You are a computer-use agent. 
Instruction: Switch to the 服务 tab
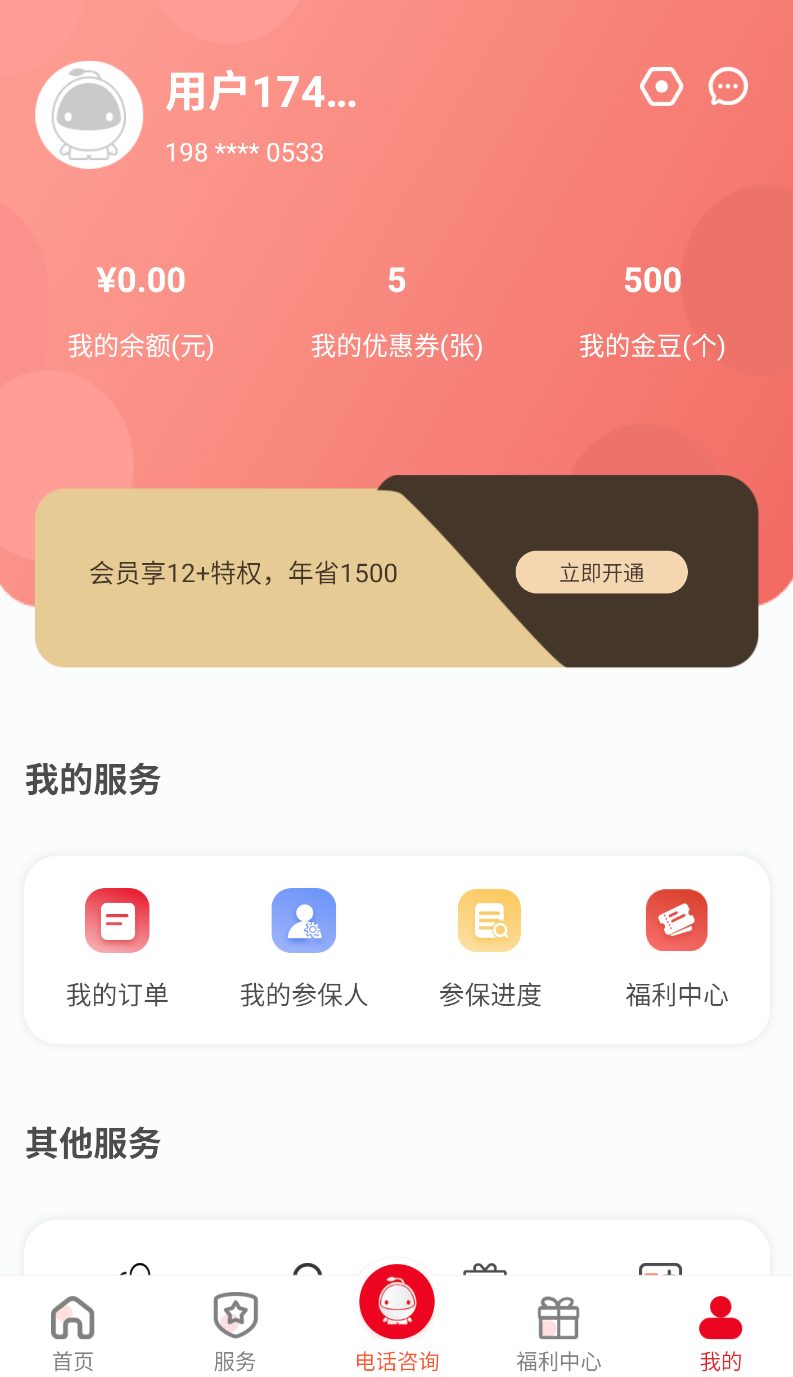tap(235, 1333)
